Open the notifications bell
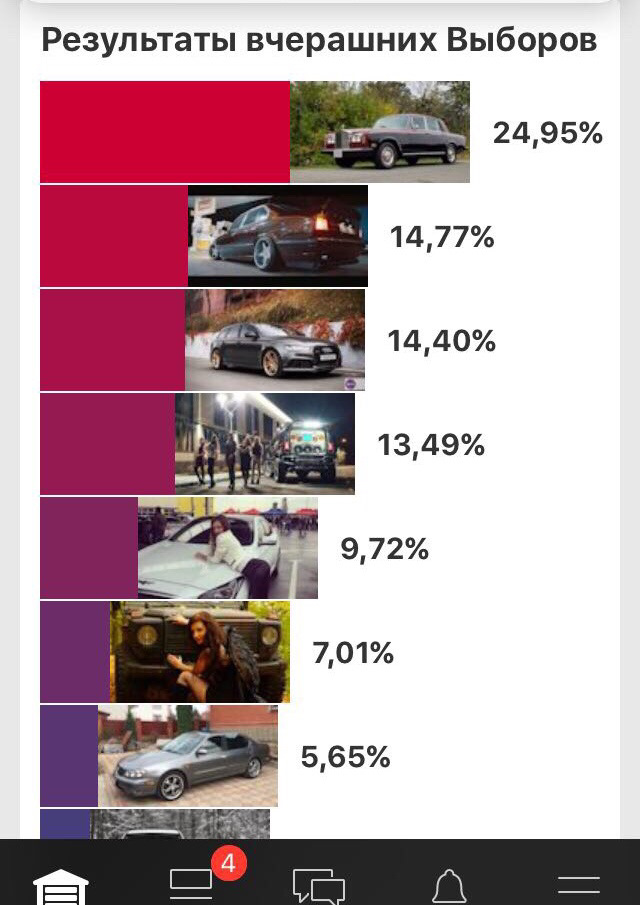Image resolution: width=640 pixels, height=905 pixels. (x=449, y=886)
